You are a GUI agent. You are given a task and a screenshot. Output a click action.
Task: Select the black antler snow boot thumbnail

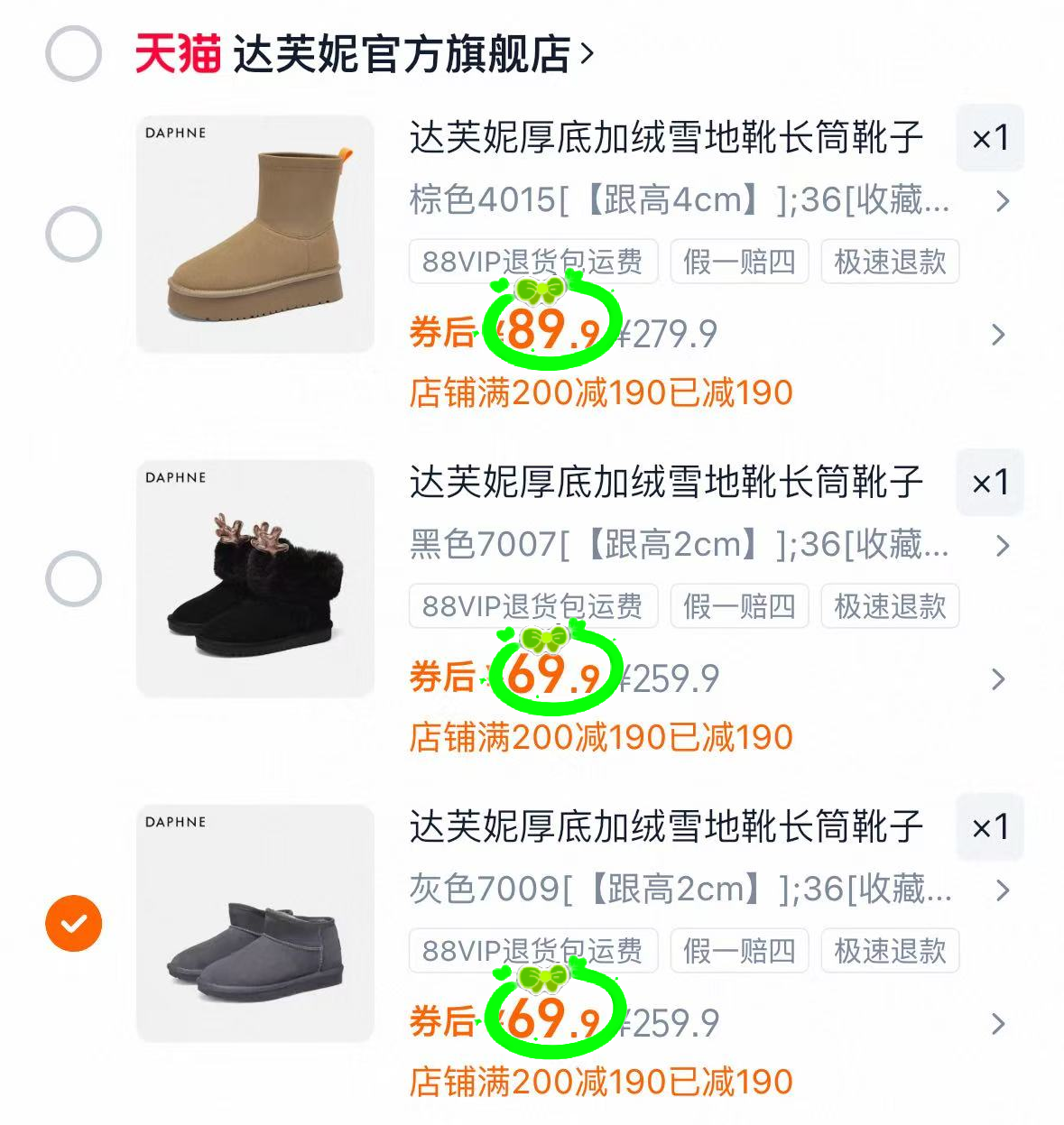point(255,577)
